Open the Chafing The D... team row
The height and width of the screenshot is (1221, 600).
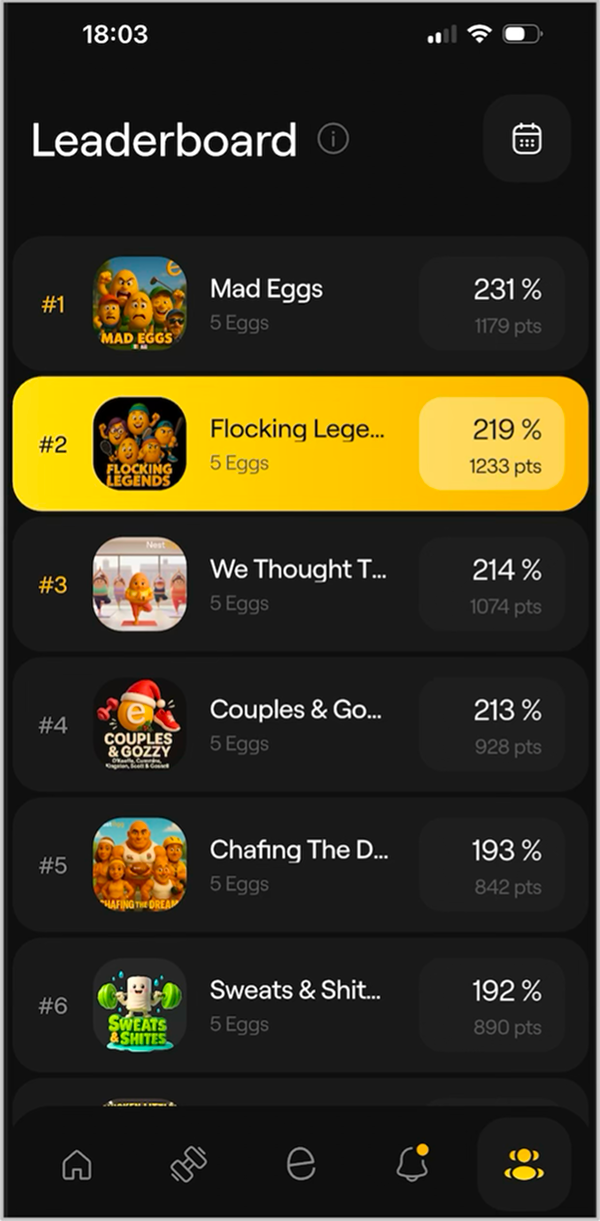(x=300, y=864)
